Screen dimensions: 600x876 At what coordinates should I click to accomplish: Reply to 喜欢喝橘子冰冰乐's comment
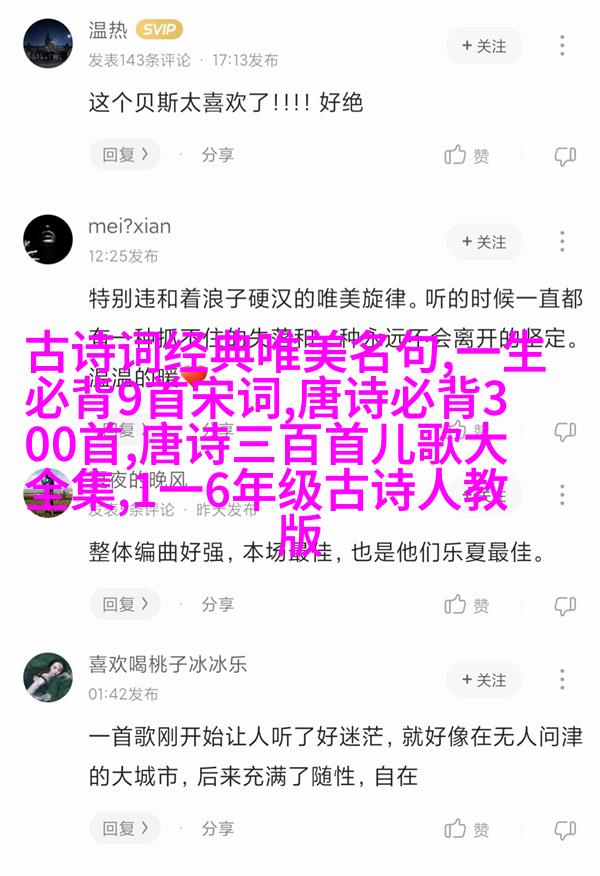click(x=125, y=828)
